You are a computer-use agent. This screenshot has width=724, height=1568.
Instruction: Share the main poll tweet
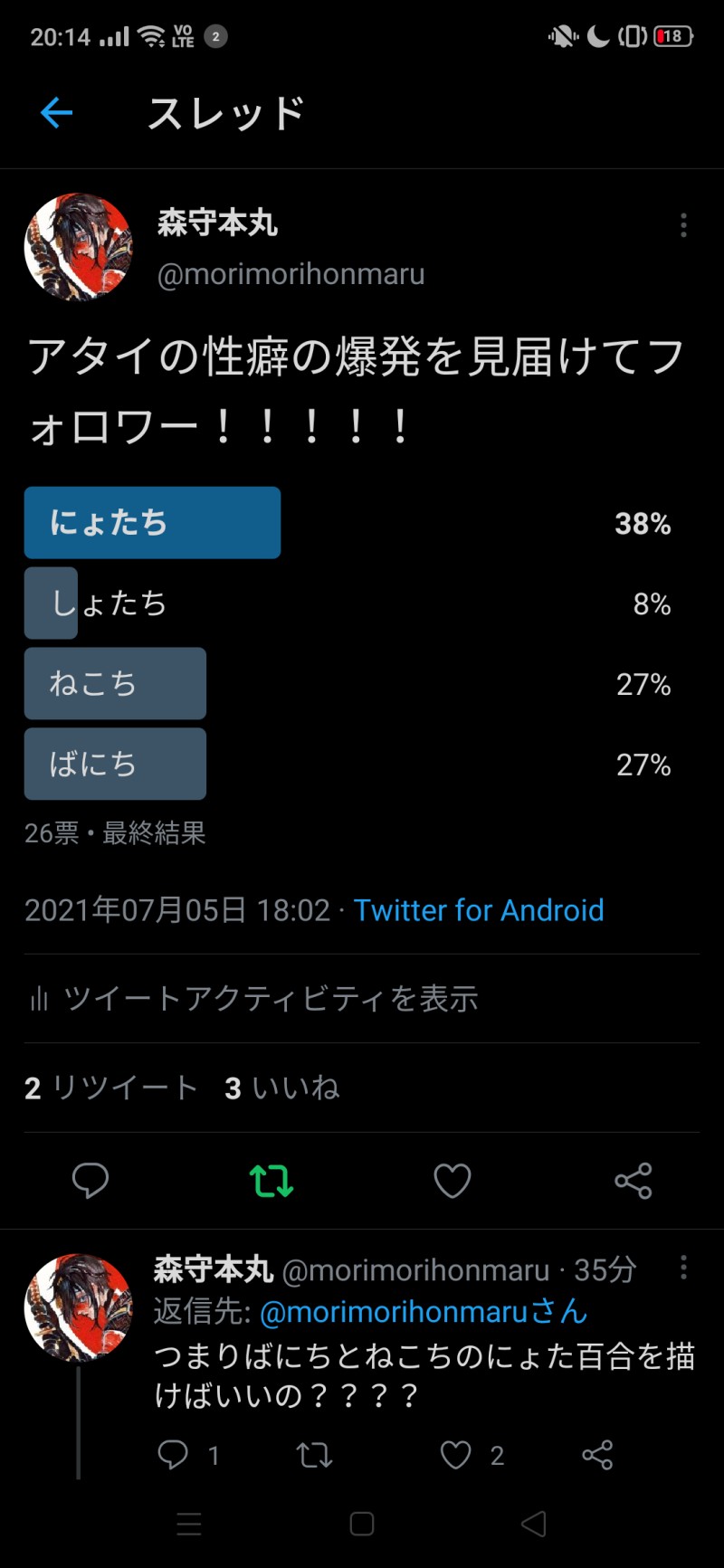click(633, 1181)
